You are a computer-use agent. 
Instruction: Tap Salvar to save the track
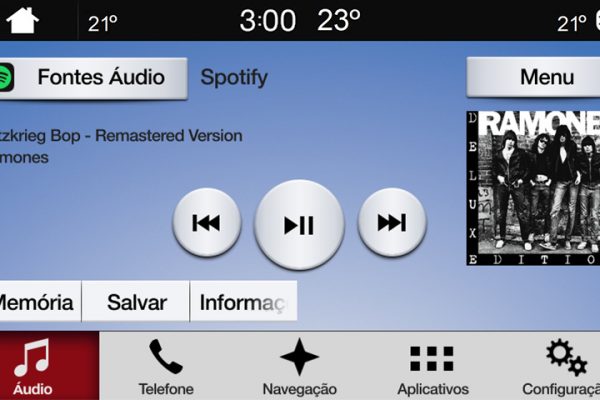pyautogui.click(x=136, y=302)
